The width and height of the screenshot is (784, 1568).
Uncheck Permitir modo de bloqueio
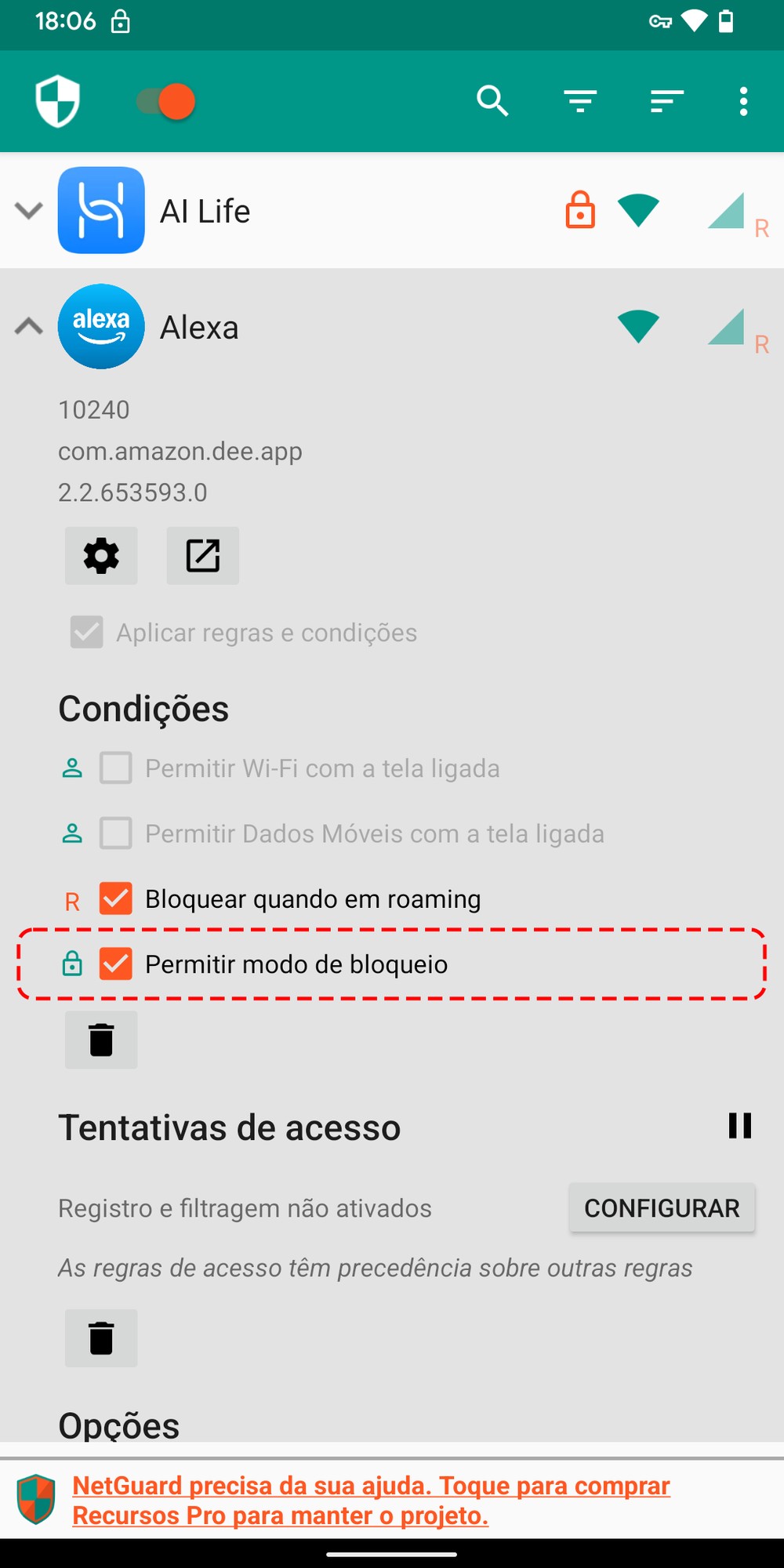[x=116, y=964]
